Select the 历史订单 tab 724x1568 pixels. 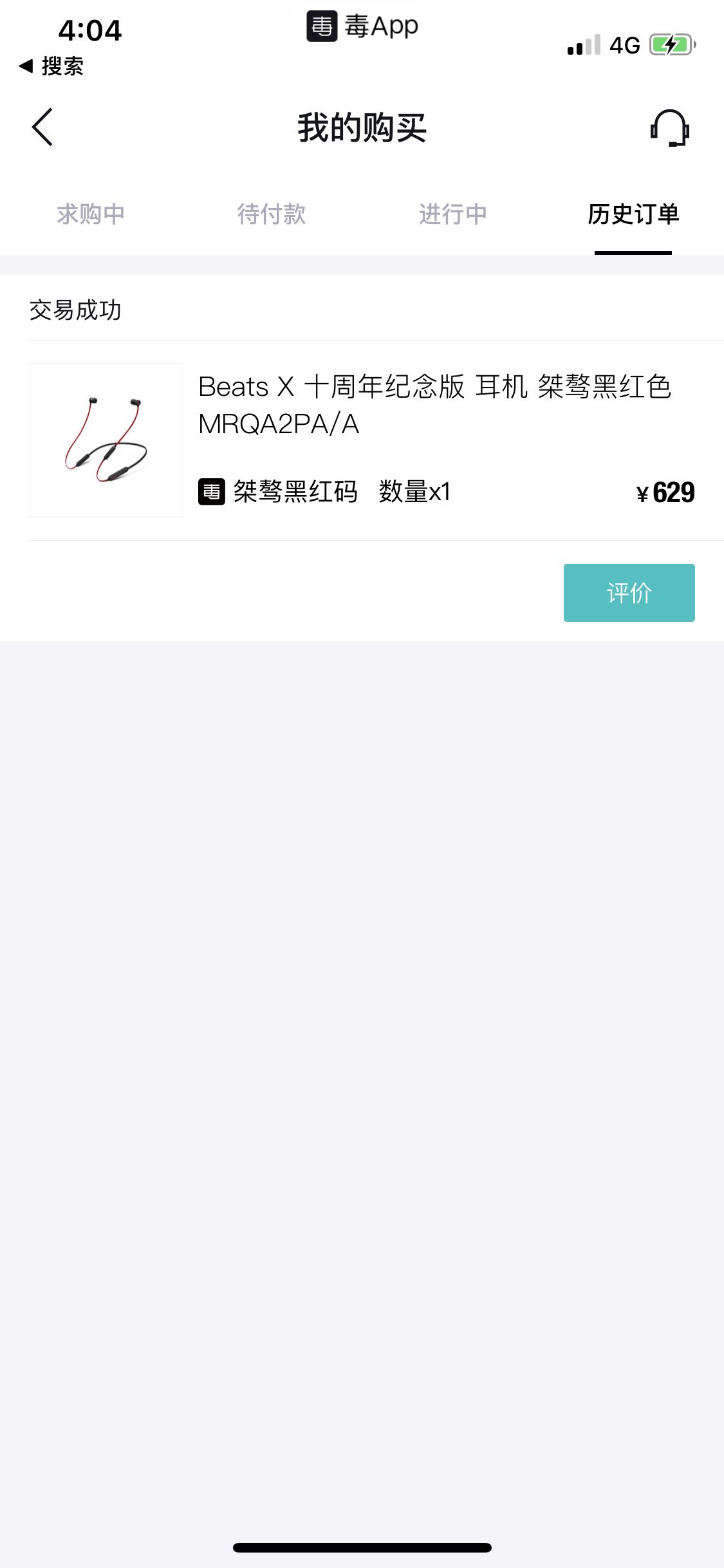pyautogui.click(x=633, y=214)
